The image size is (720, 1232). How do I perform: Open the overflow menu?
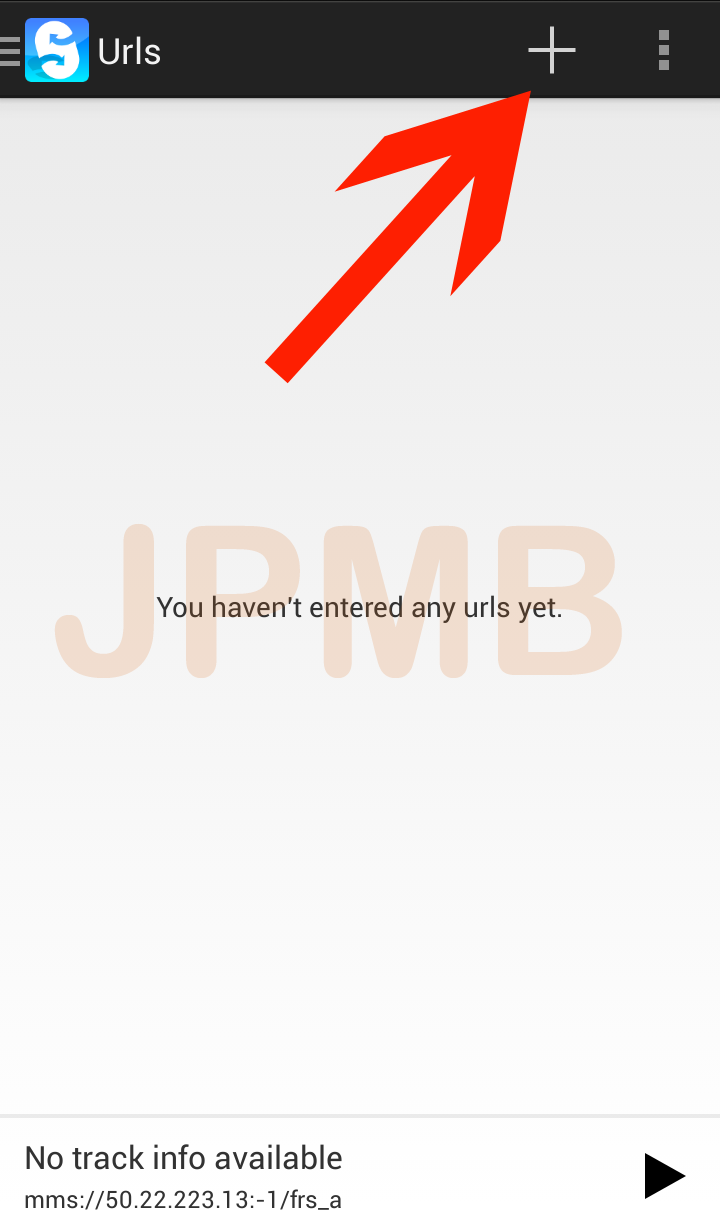pos(664,50)
